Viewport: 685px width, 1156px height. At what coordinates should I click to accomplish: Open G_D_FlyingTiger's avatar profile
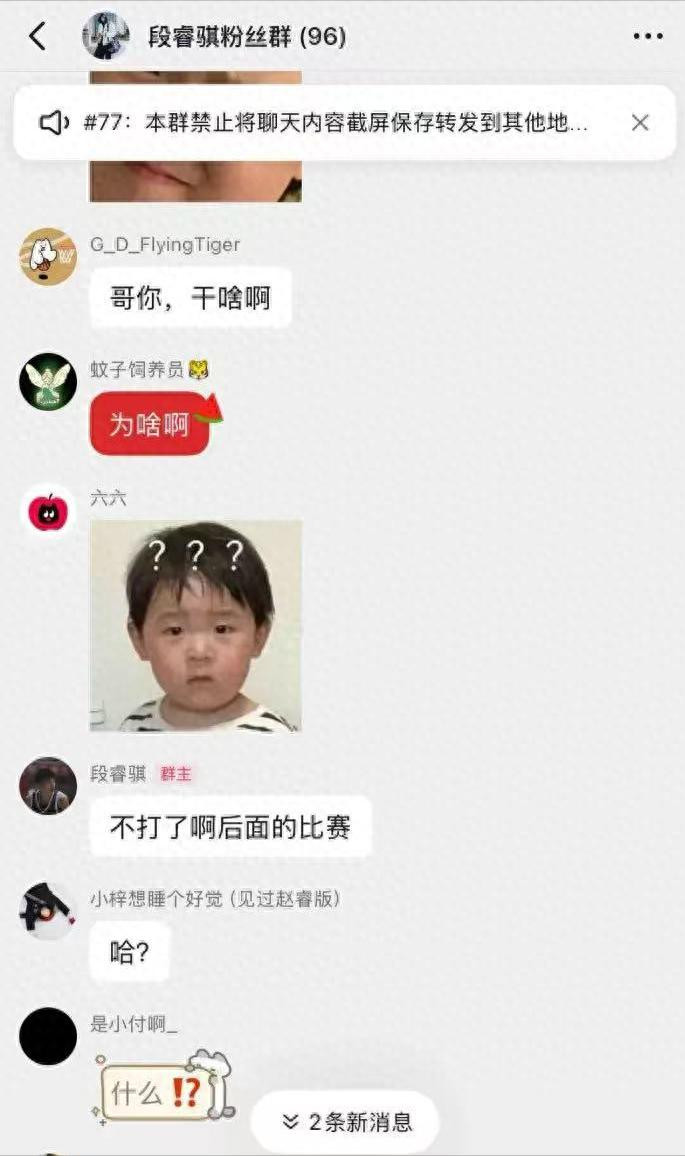tap(48, 257)
